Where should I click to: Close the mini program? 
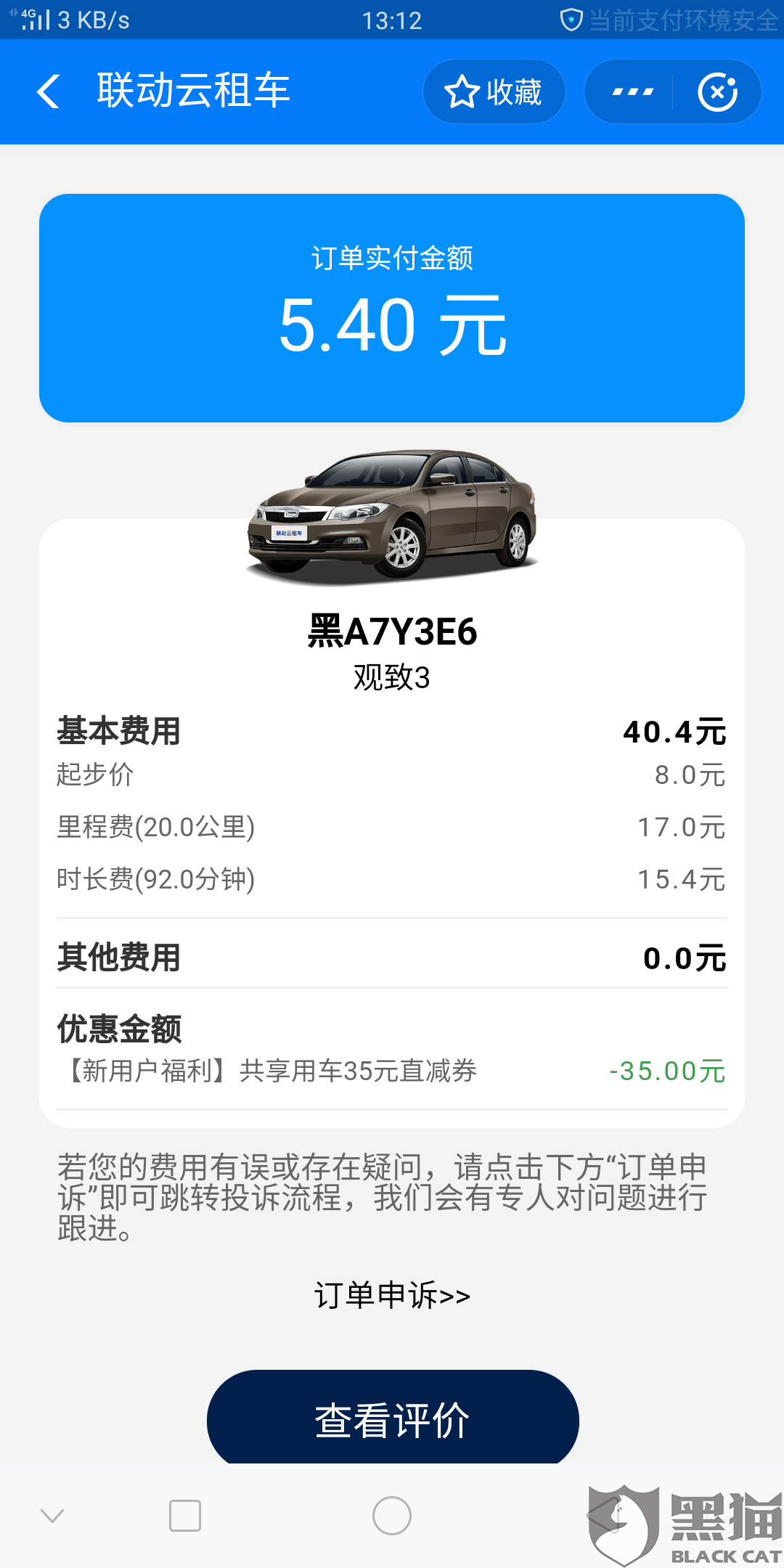click(717, 92)
